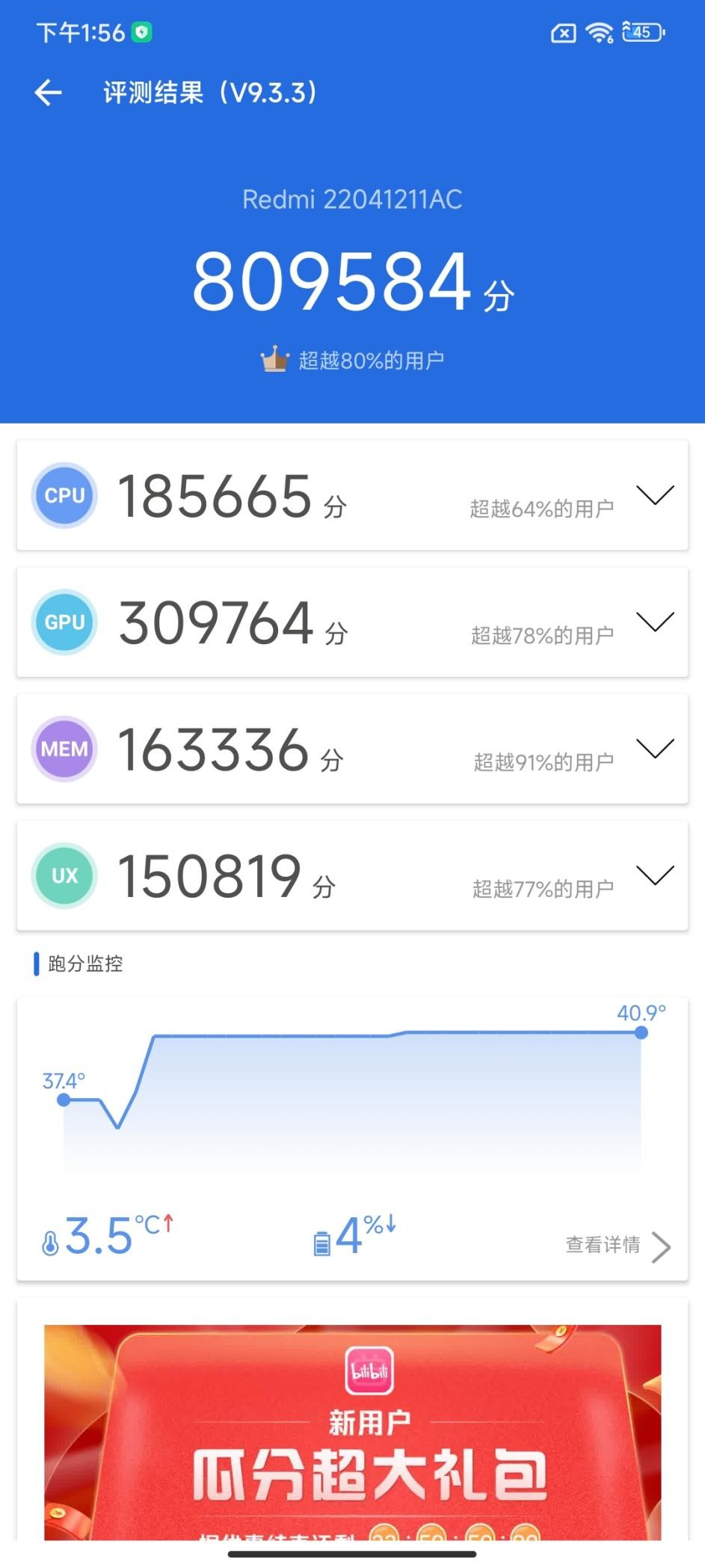Select the GPU score icon

[x=64, y=622]
